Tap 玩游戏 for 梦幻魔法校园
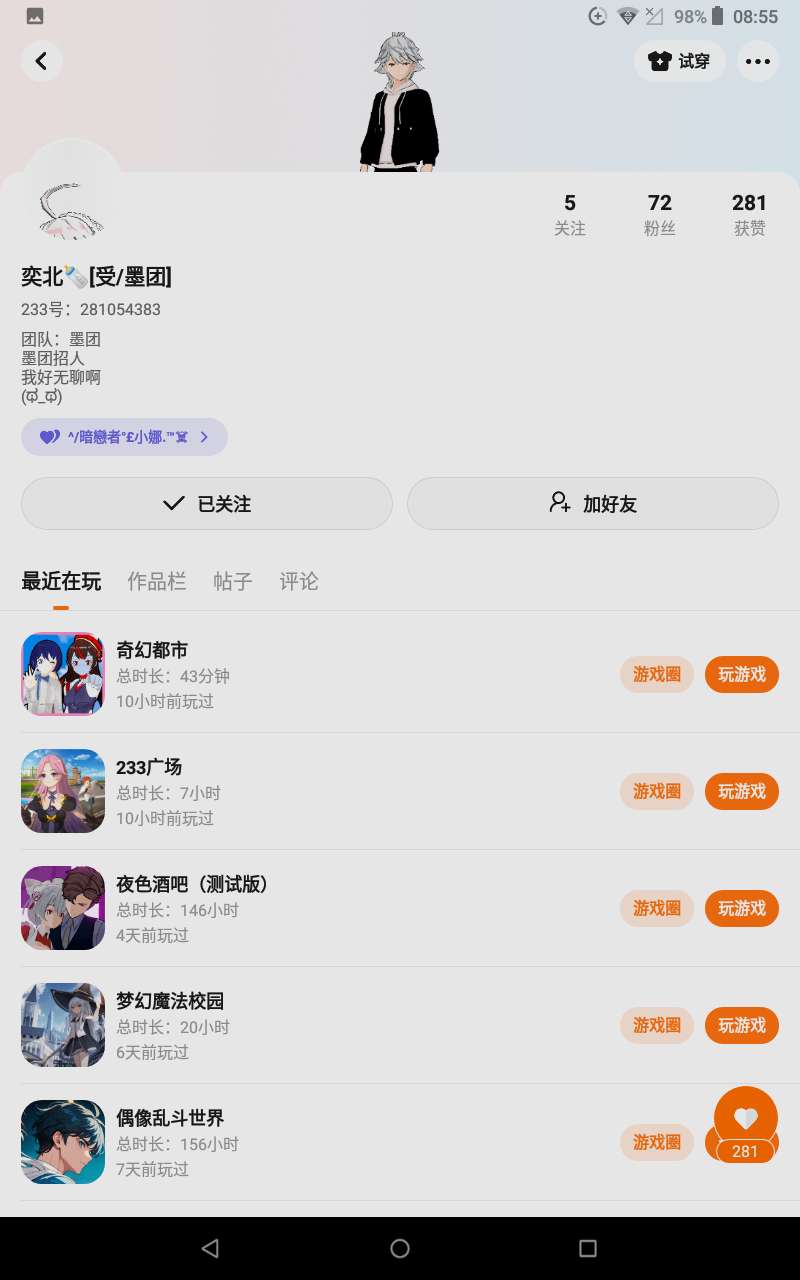The image size is (800, 1280). pyautogui.click(x=742, y=1025)
